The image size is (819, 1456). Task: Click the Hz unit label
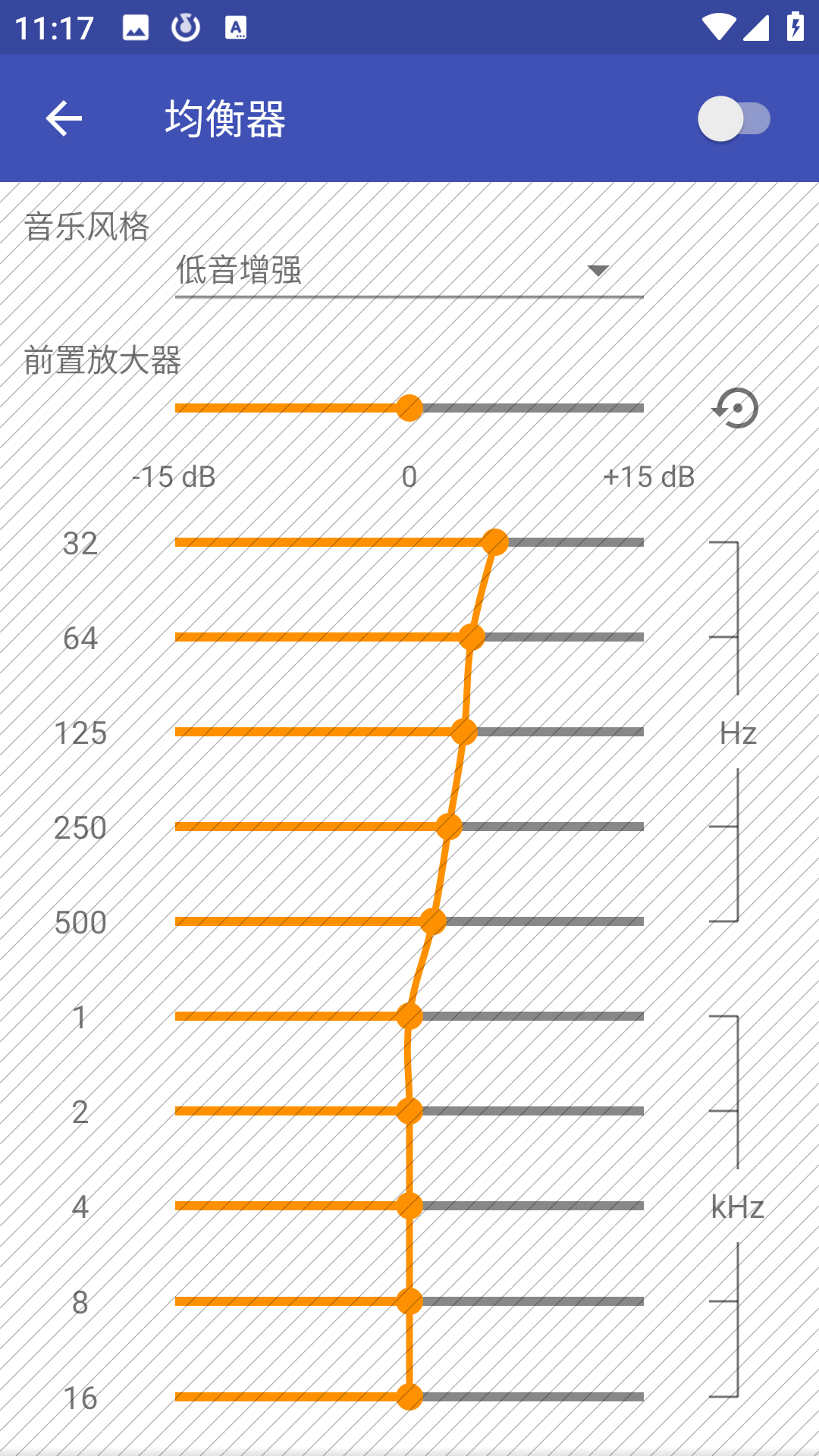[x=737, y=733]
